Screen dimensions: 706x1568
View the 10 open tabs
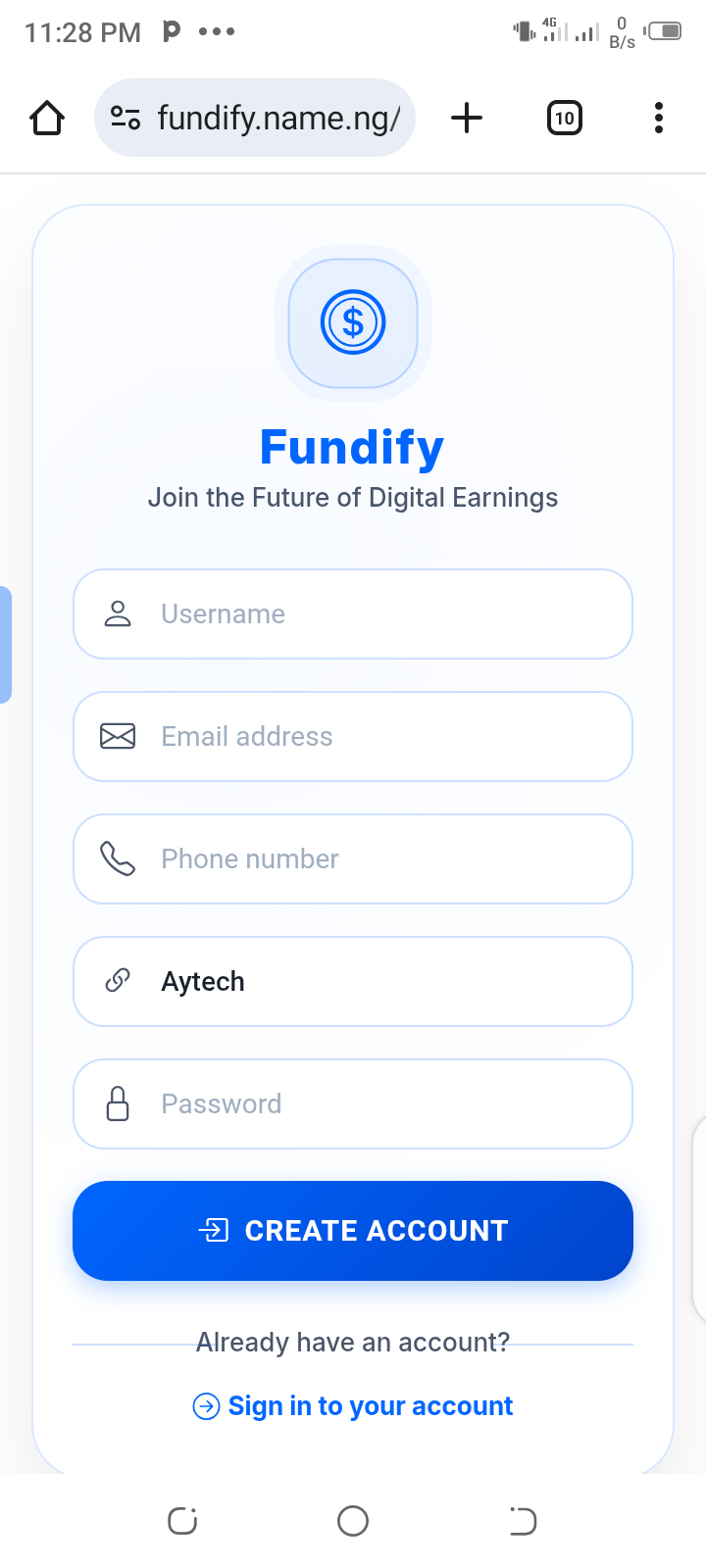click(x=564, y=119)
